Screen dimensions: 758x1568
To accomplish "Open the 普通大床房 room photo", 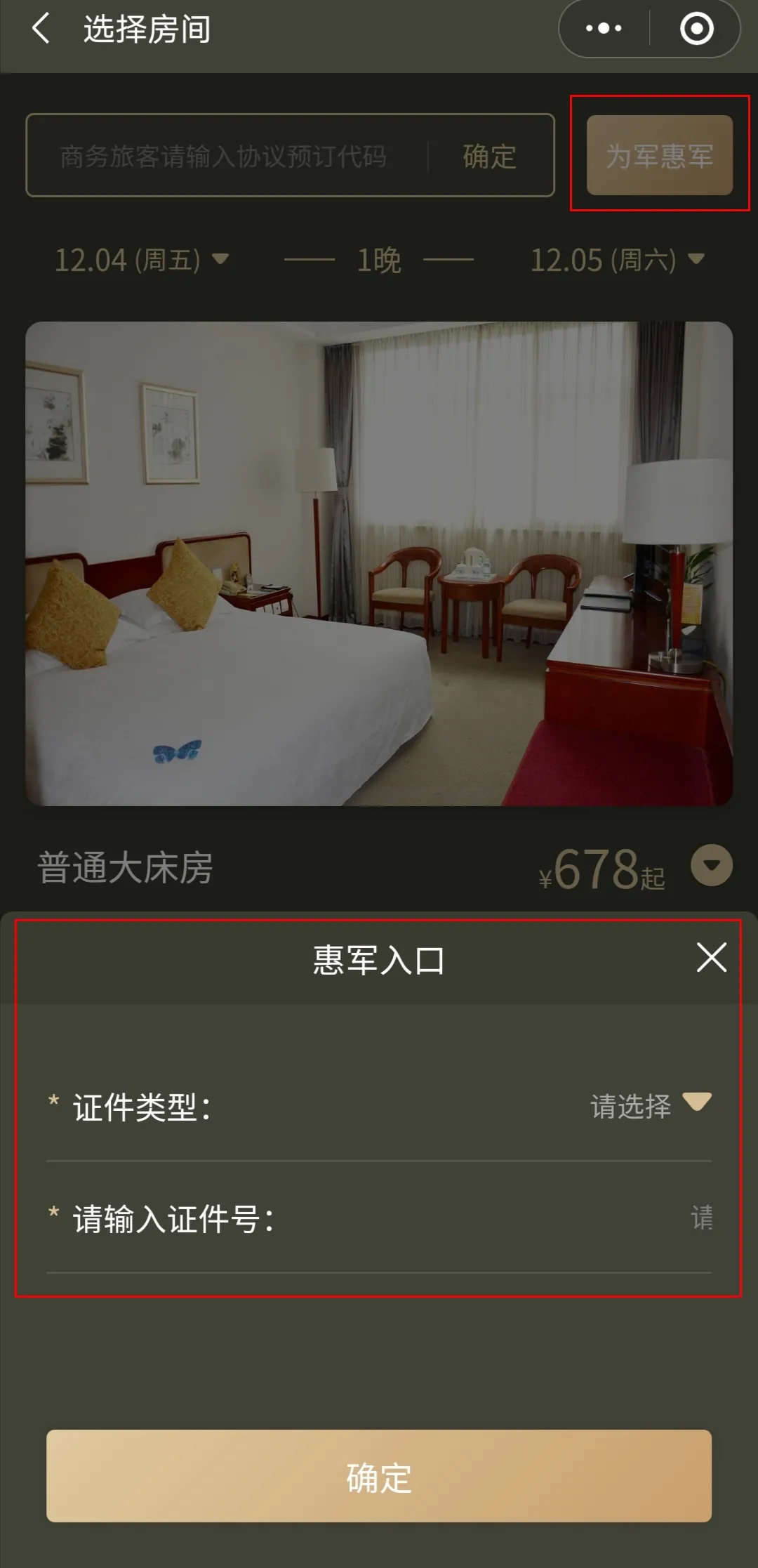I will click(379, 563).
